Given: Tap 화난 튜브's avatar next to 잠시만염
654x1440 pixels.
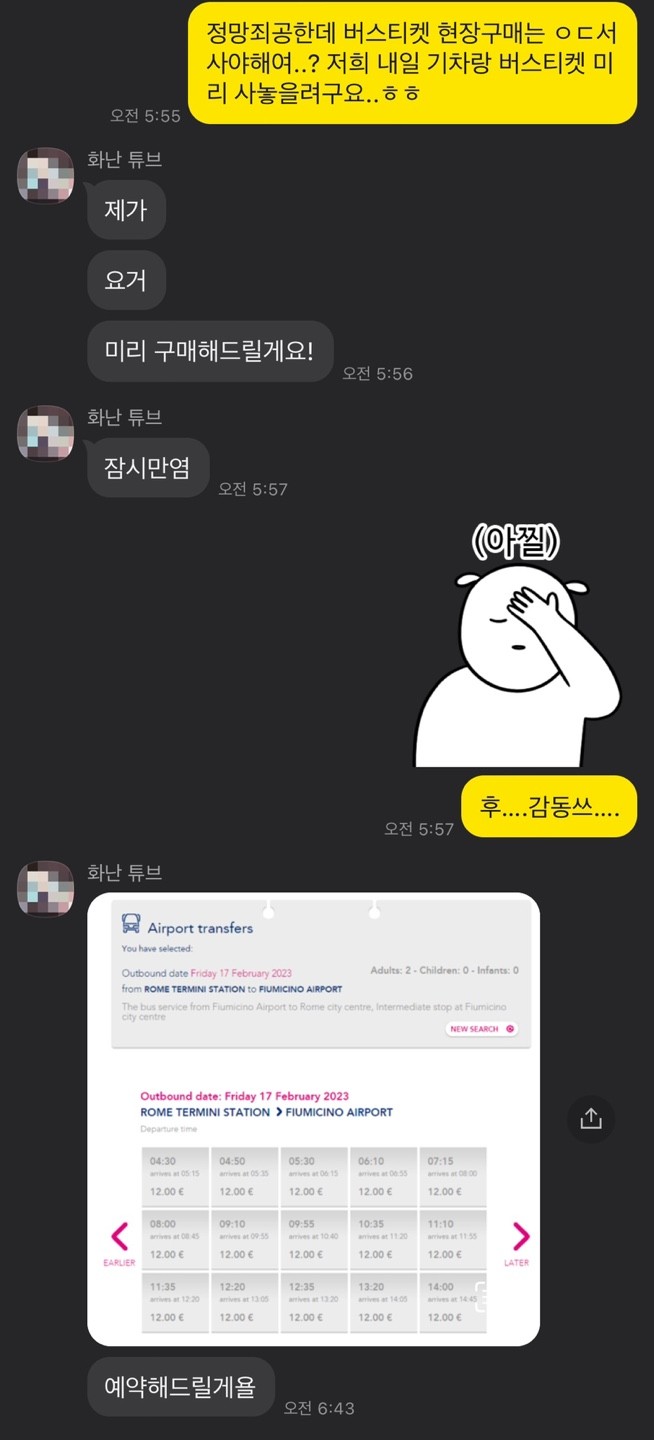Looking at the screenshot, I should pyautogui.click(x=46, y=434).
